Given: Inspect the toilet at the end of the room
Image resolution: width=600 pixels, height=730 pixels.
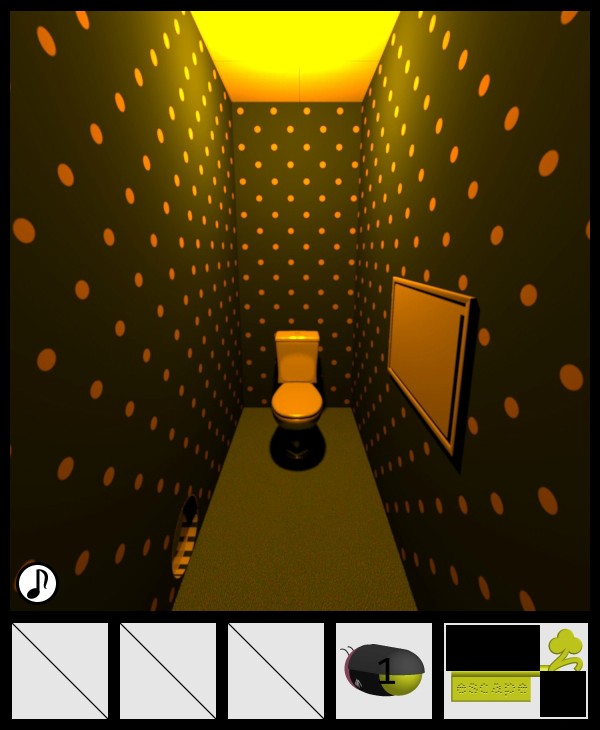Looking at the screenshot, I should pos(297,395).
